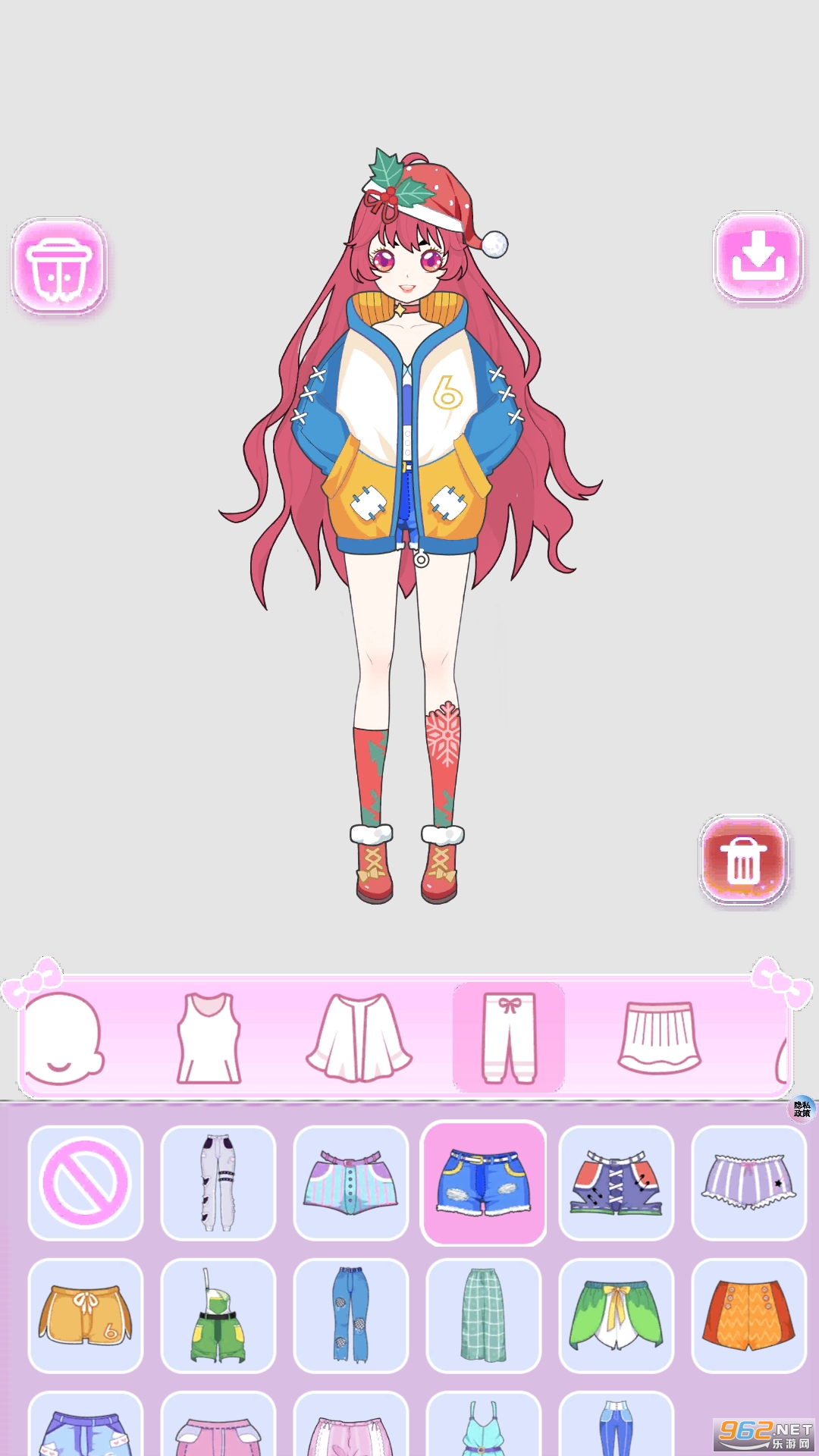
Task: Choose the white ripped long pants
Action: pos(218,1182)
